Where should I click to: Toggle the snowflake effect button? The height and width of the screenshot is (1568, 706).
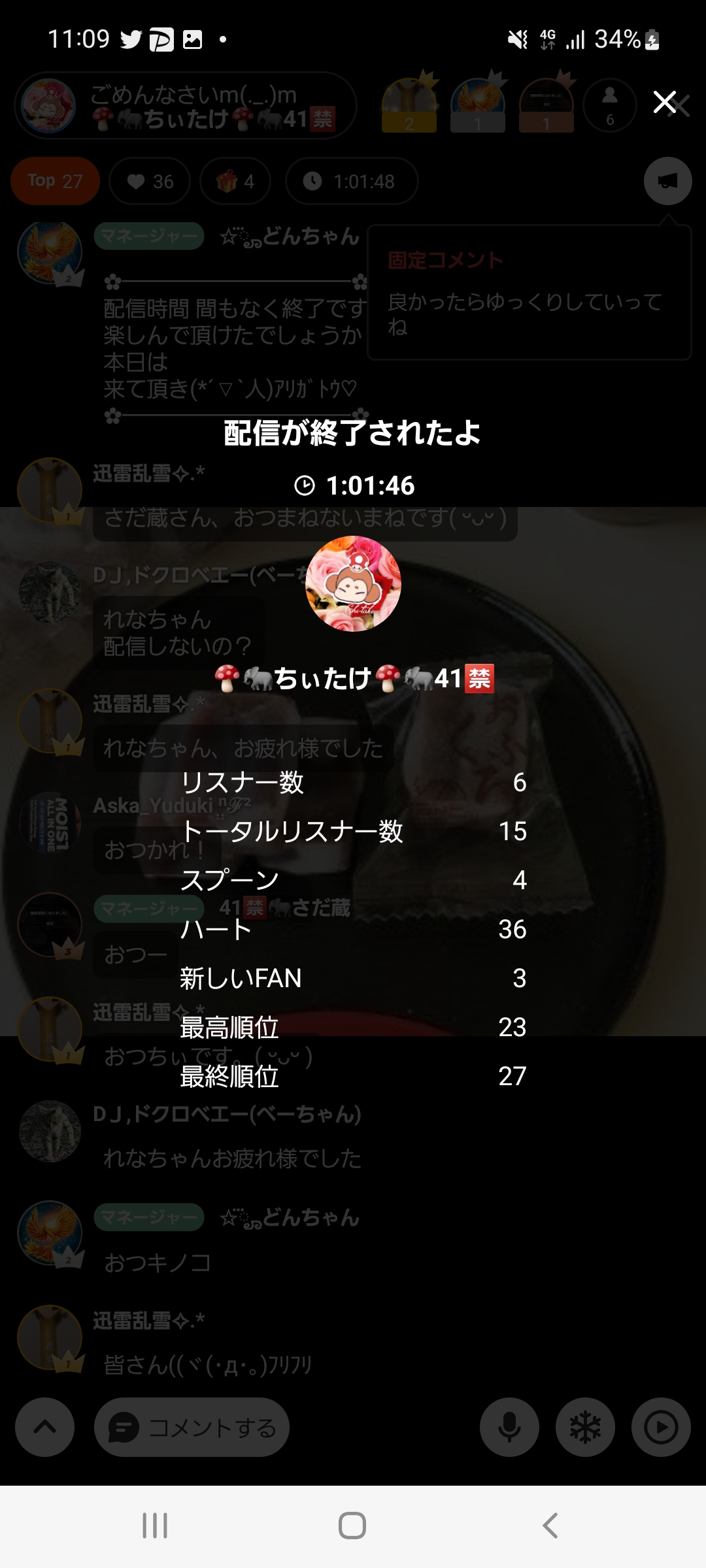(x=585, y=1428)
